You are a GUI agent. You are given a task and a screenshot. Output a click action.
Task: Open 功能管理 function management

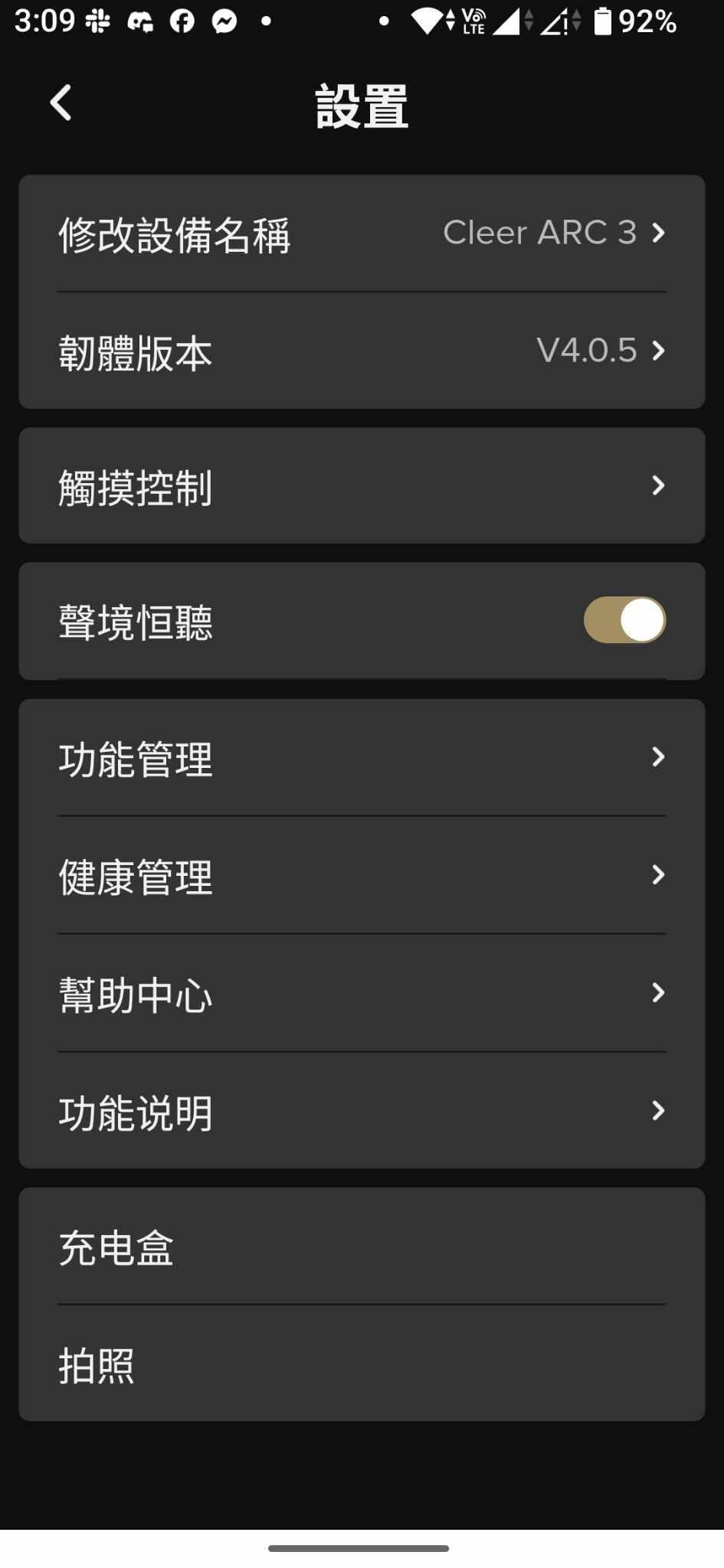click(x=362, y=758)
